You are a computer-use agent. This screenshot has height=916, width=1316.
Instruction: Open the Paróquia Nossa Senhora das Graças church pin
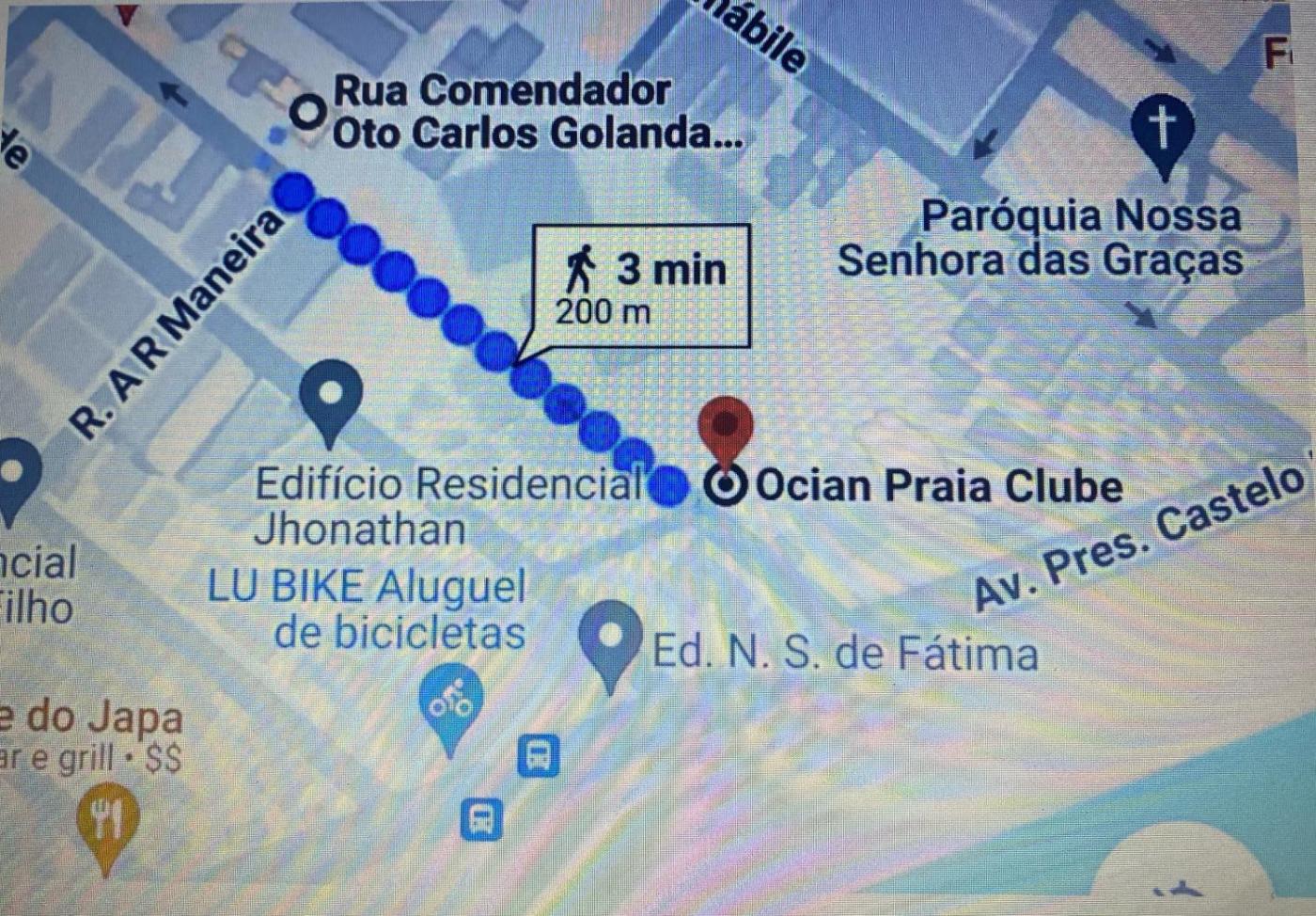[x=1163, y=132]
